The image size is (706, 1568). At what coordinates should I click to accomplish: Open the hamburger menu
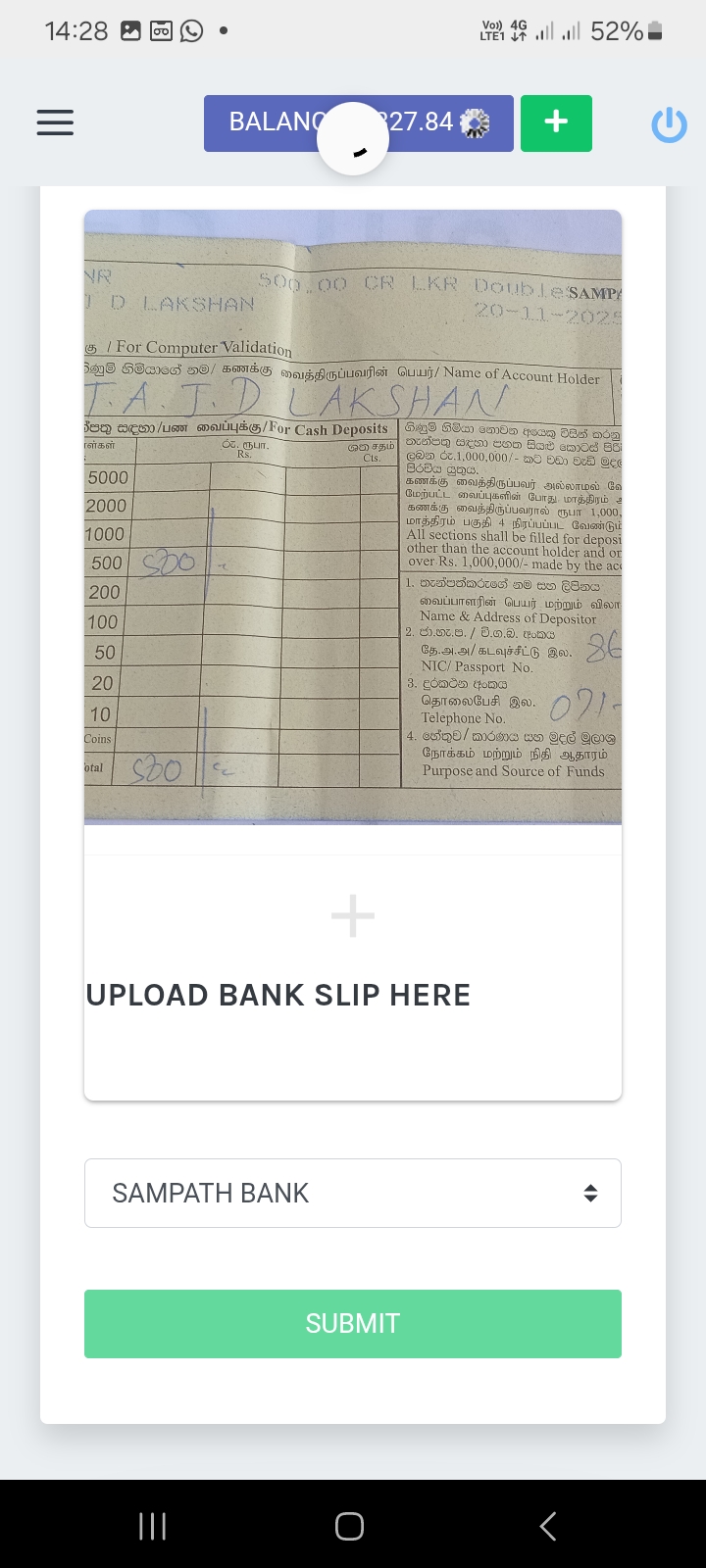[55, 122]
